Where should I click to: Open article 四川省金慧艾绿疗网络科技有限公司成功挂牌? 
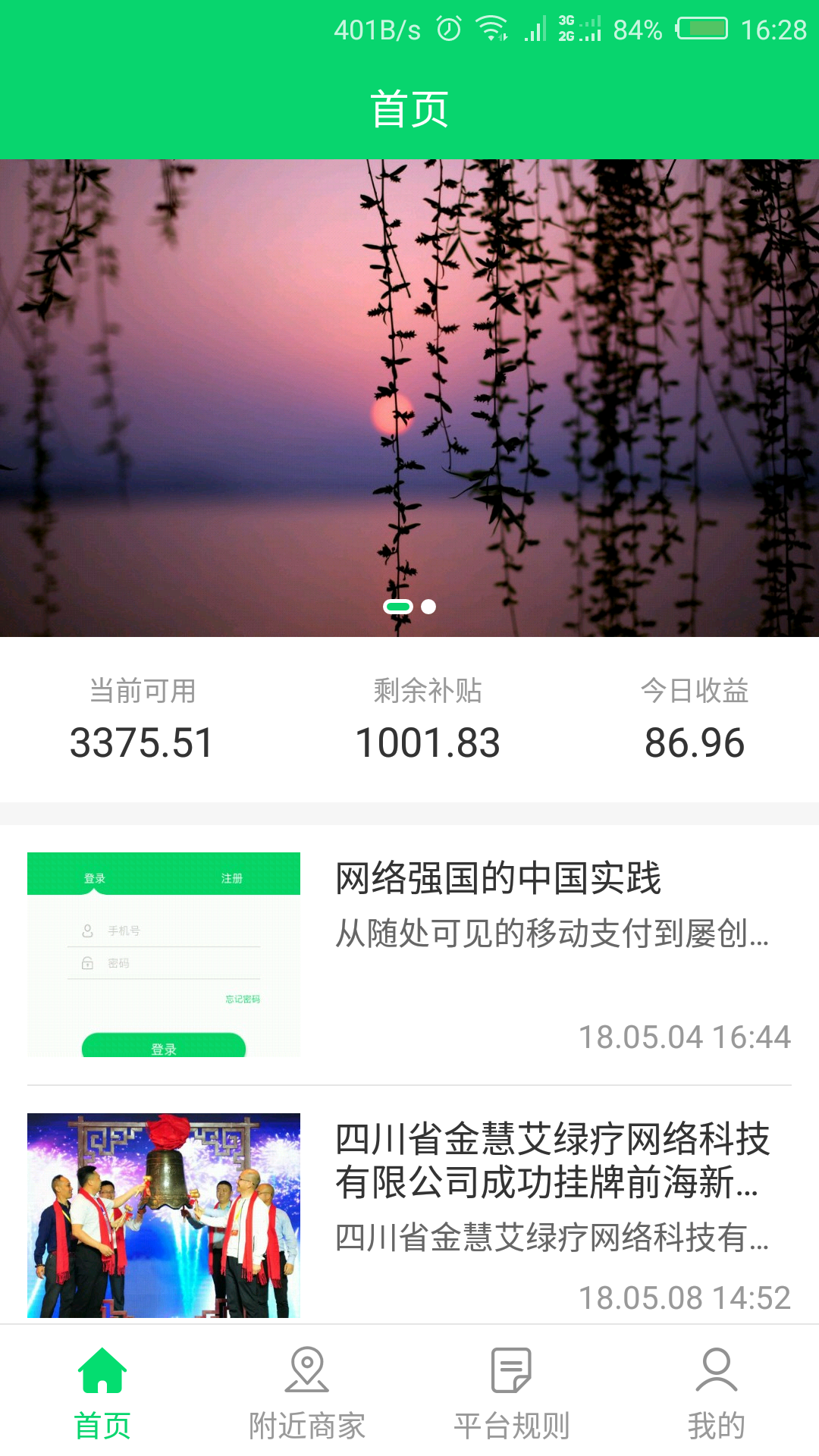[552, 1160]
